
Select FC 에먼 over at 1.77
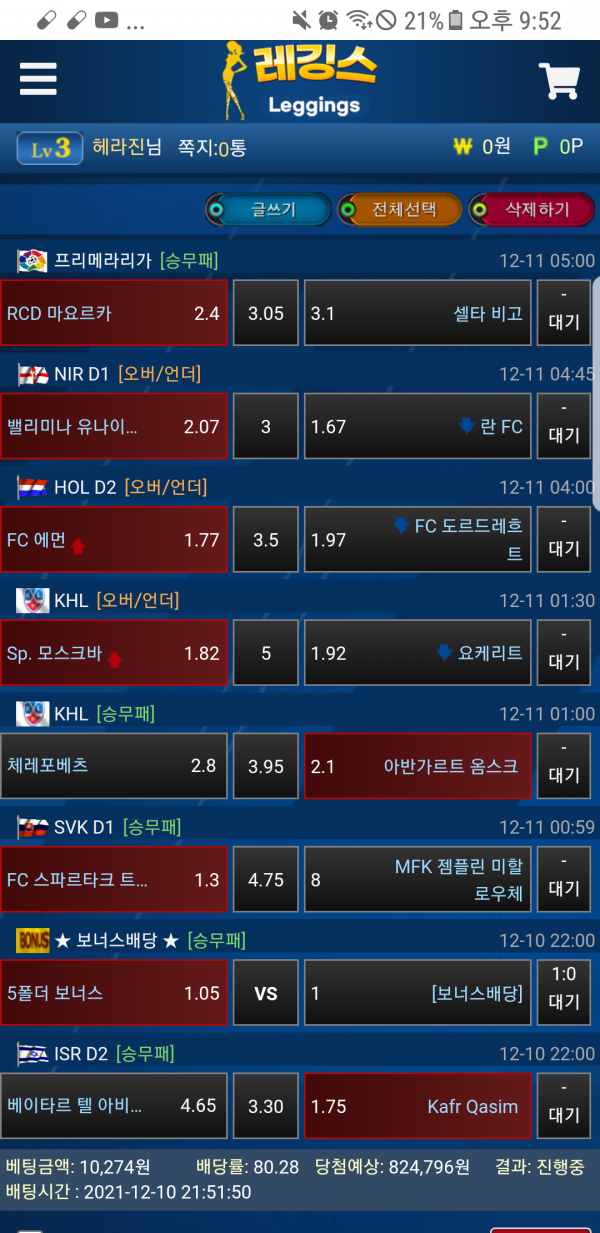click(x=114, y=540)
